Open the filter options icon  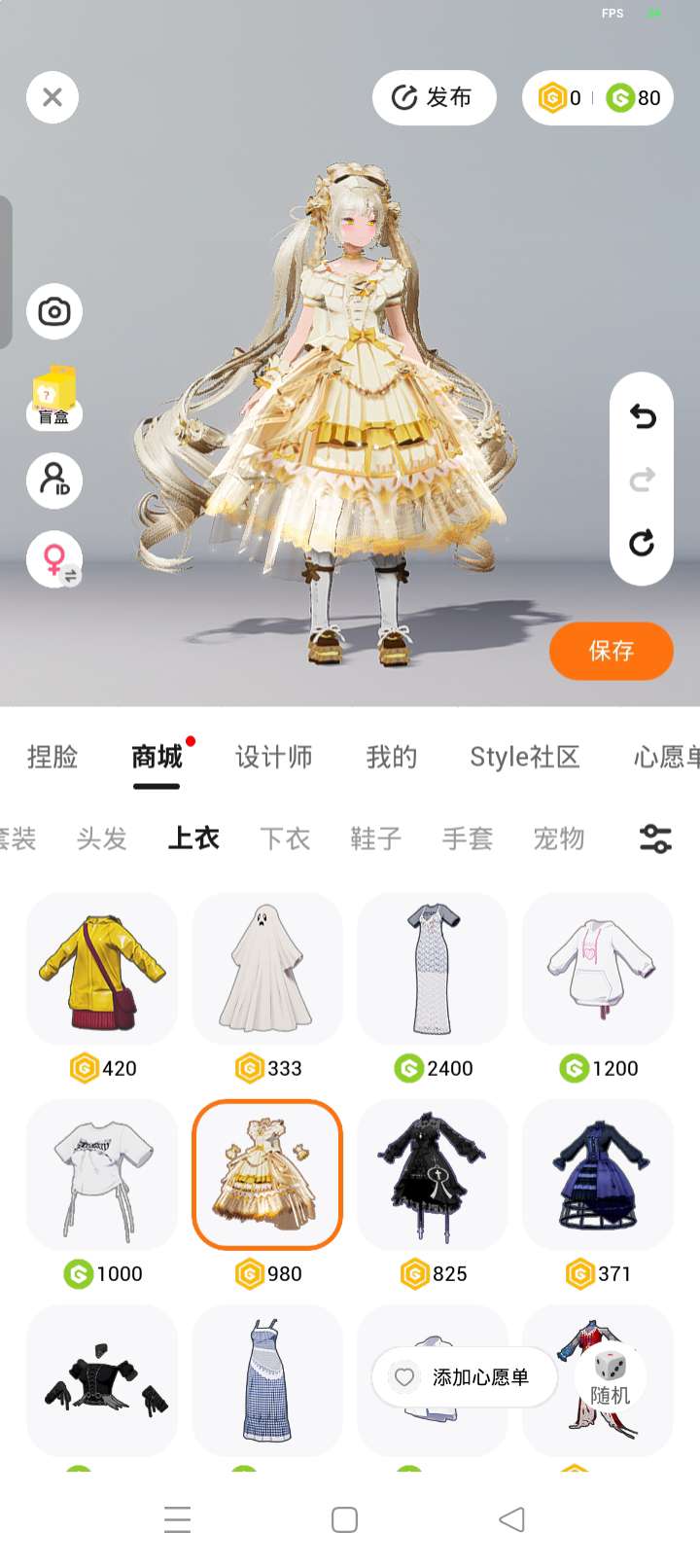click(655, 837)
